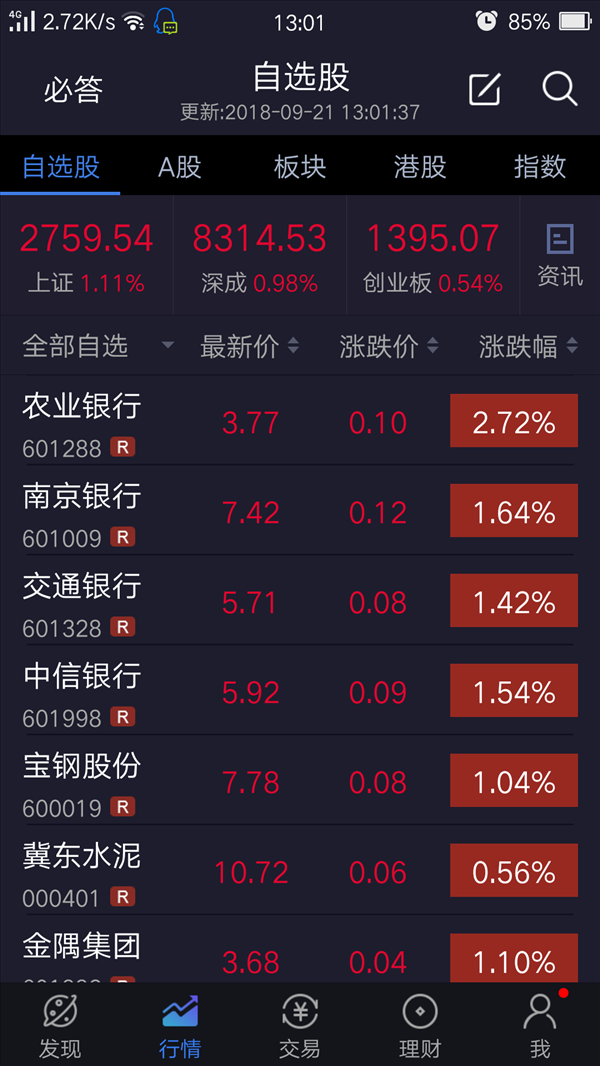The height and width of the screenshot is (1066, 600).
Task: Switch to the 港股 tab
Action: pyautogui.click(x=420, y=167)
